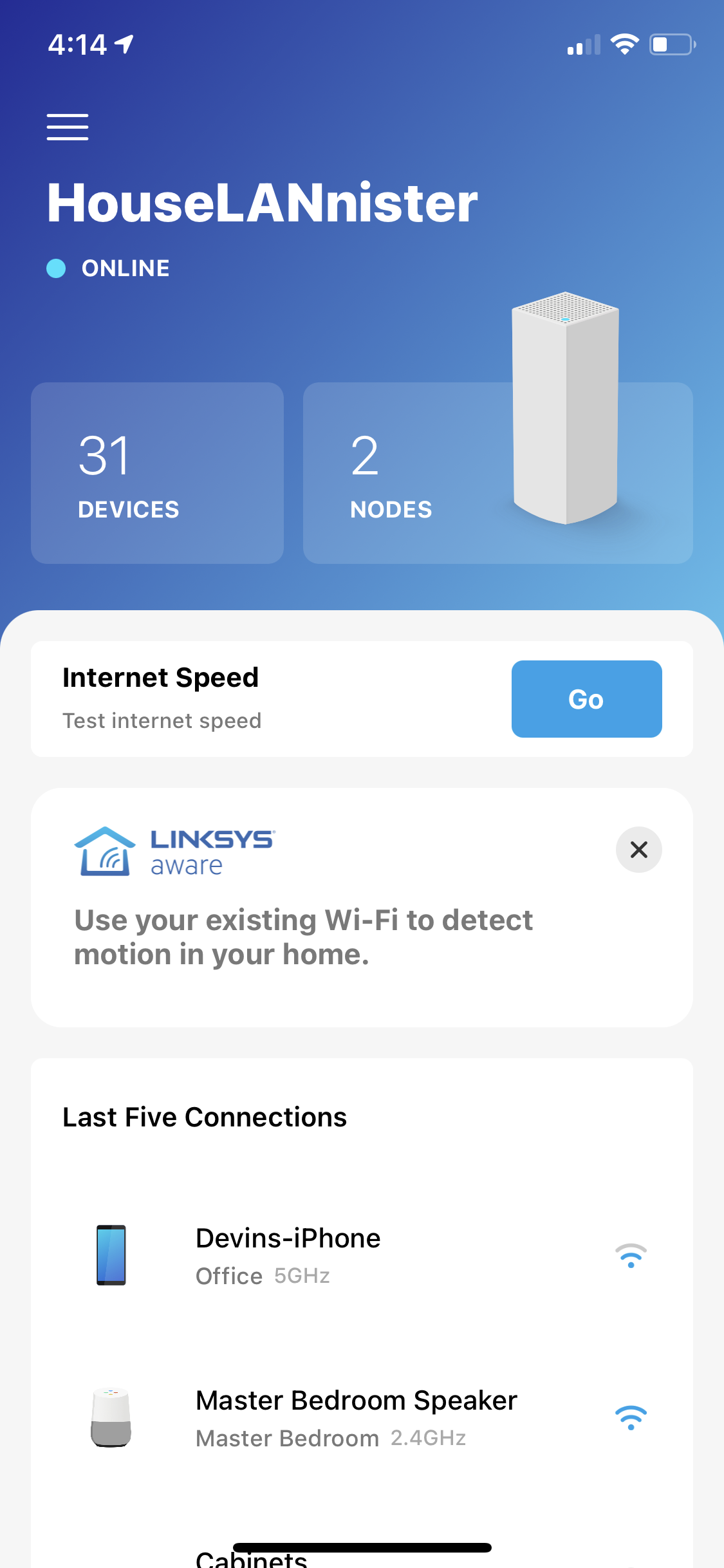This screenshot has height=1568, width=724.
Task: Open Master Bedroom Speaker device details
Action: click(x=360, y=1417)
